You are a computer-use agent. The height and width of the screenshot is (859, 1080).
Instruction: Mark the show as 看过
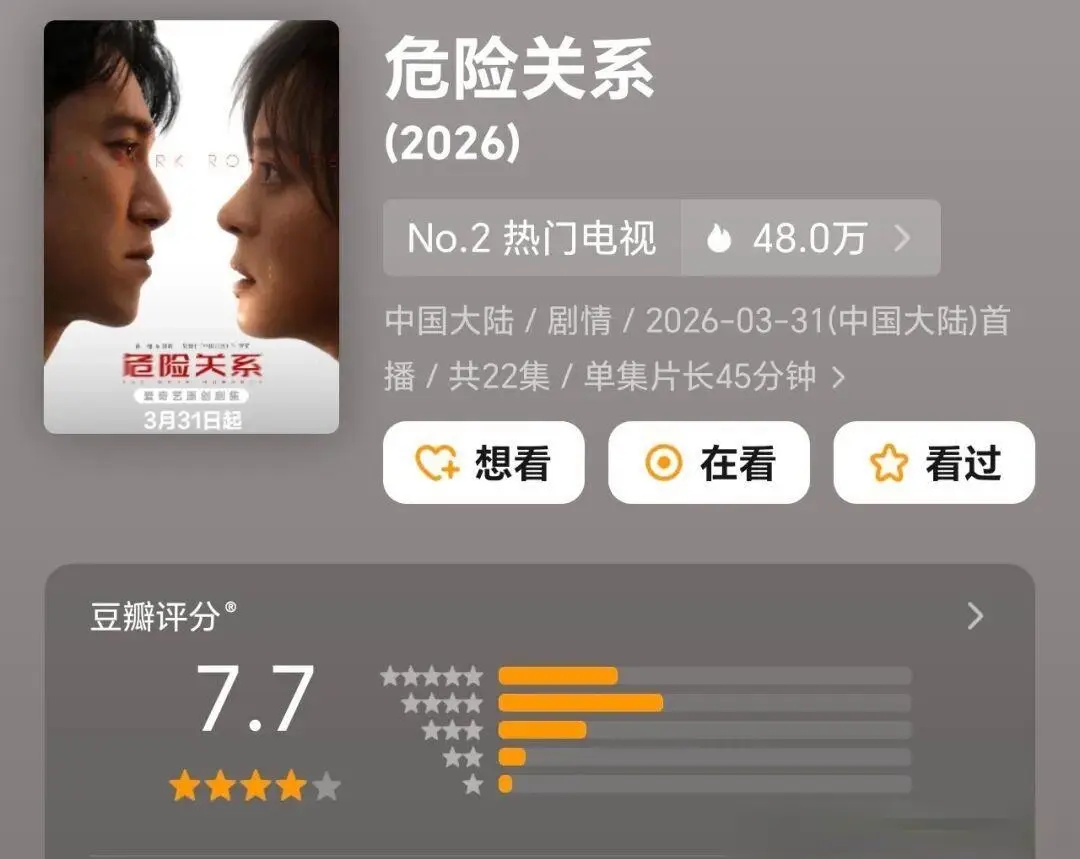(x=934, y=462)
